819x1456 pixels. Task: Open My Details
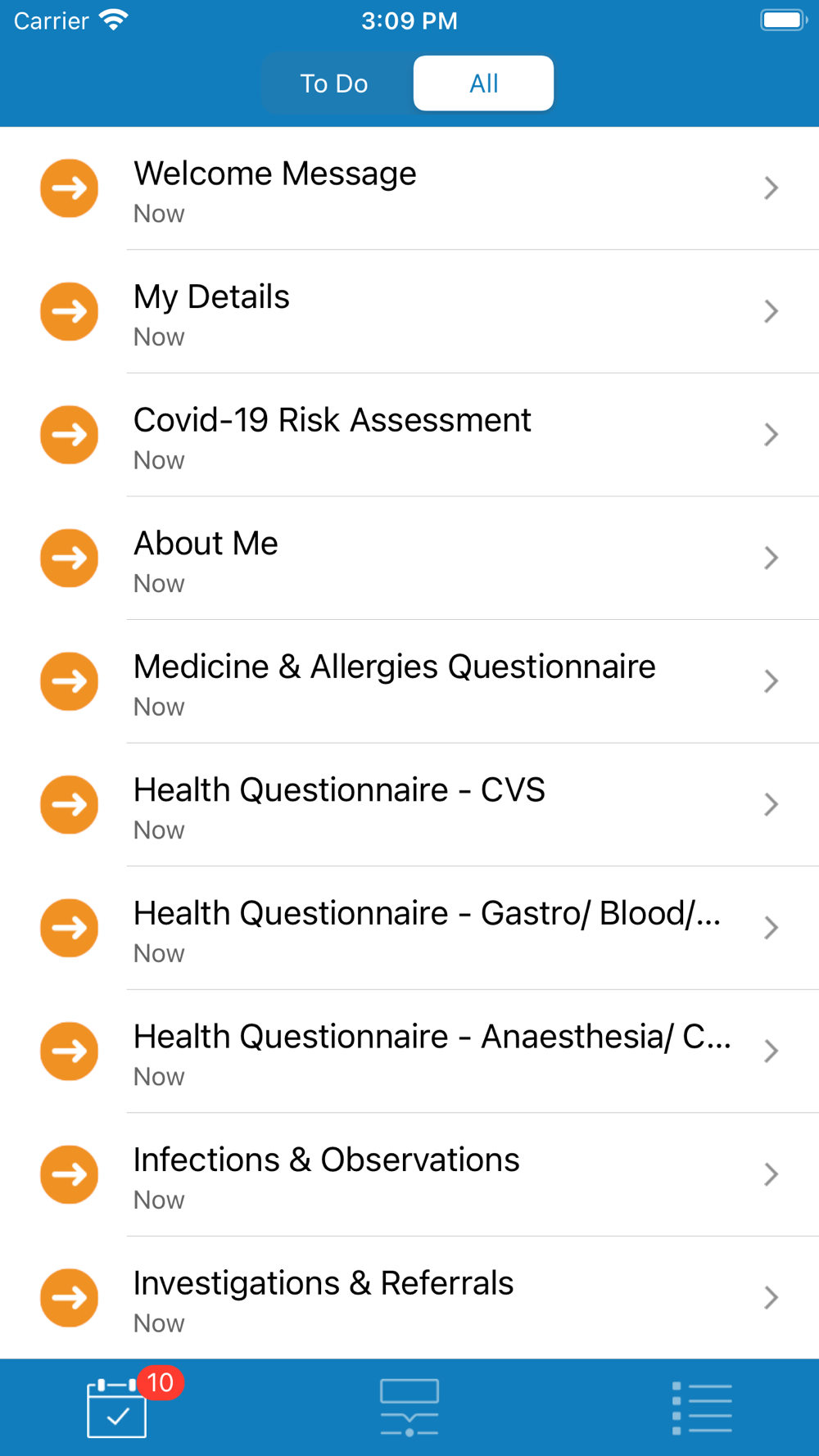tap(409, 312)
